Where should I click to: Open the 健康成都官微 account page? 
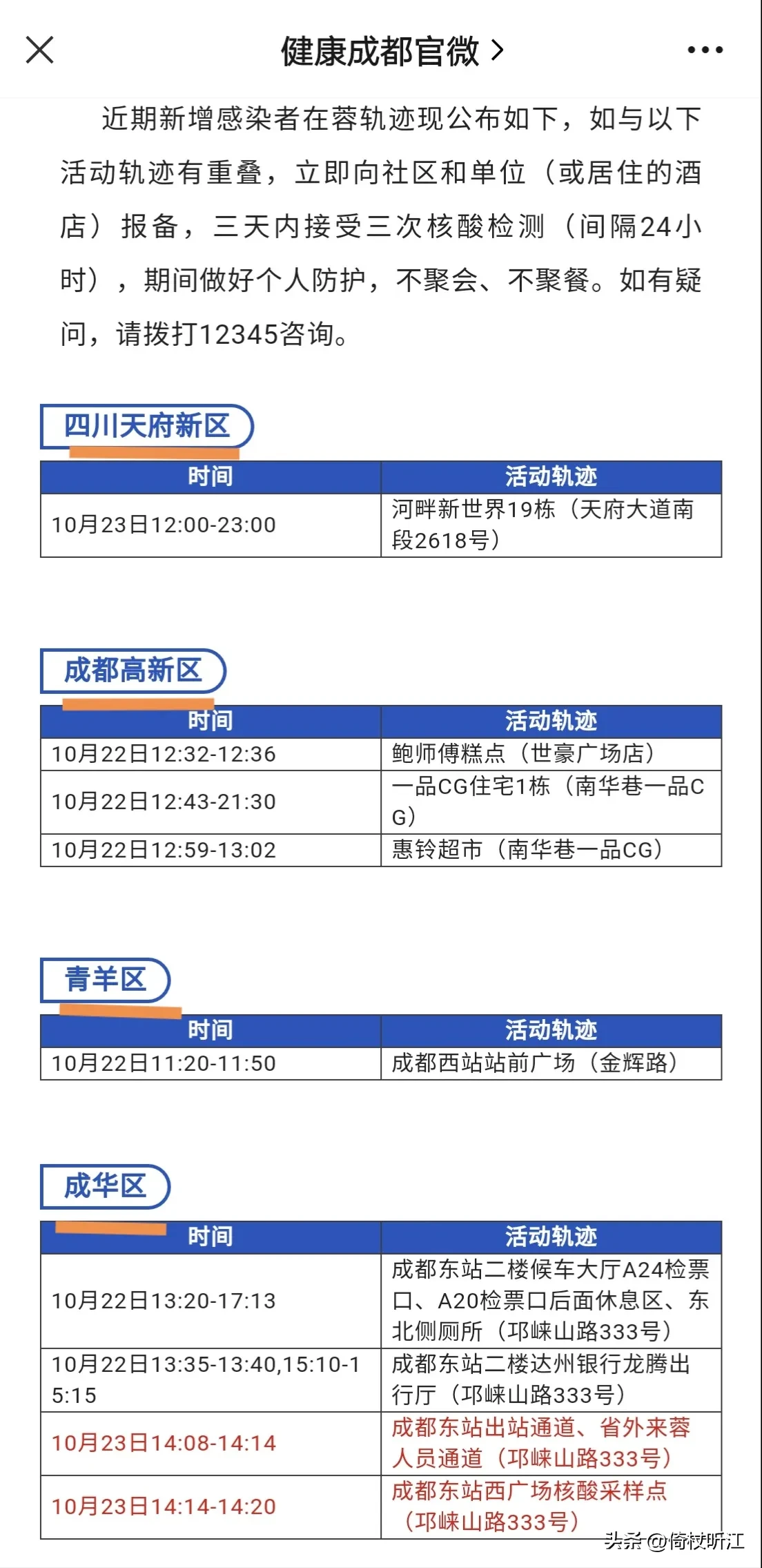pos(392,51)
